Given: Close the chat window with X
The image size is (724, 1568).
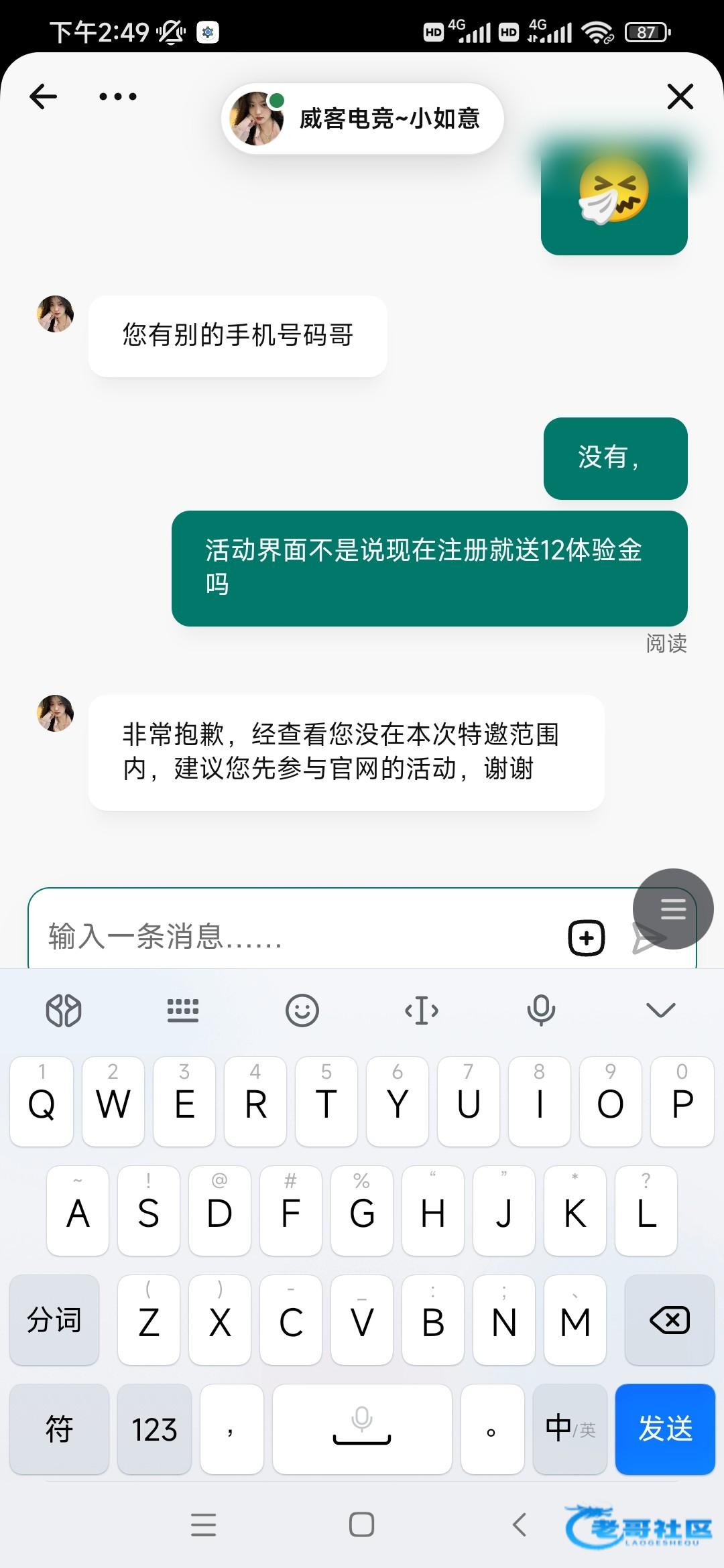Looking at the screenshot, I should pos(680,96).
